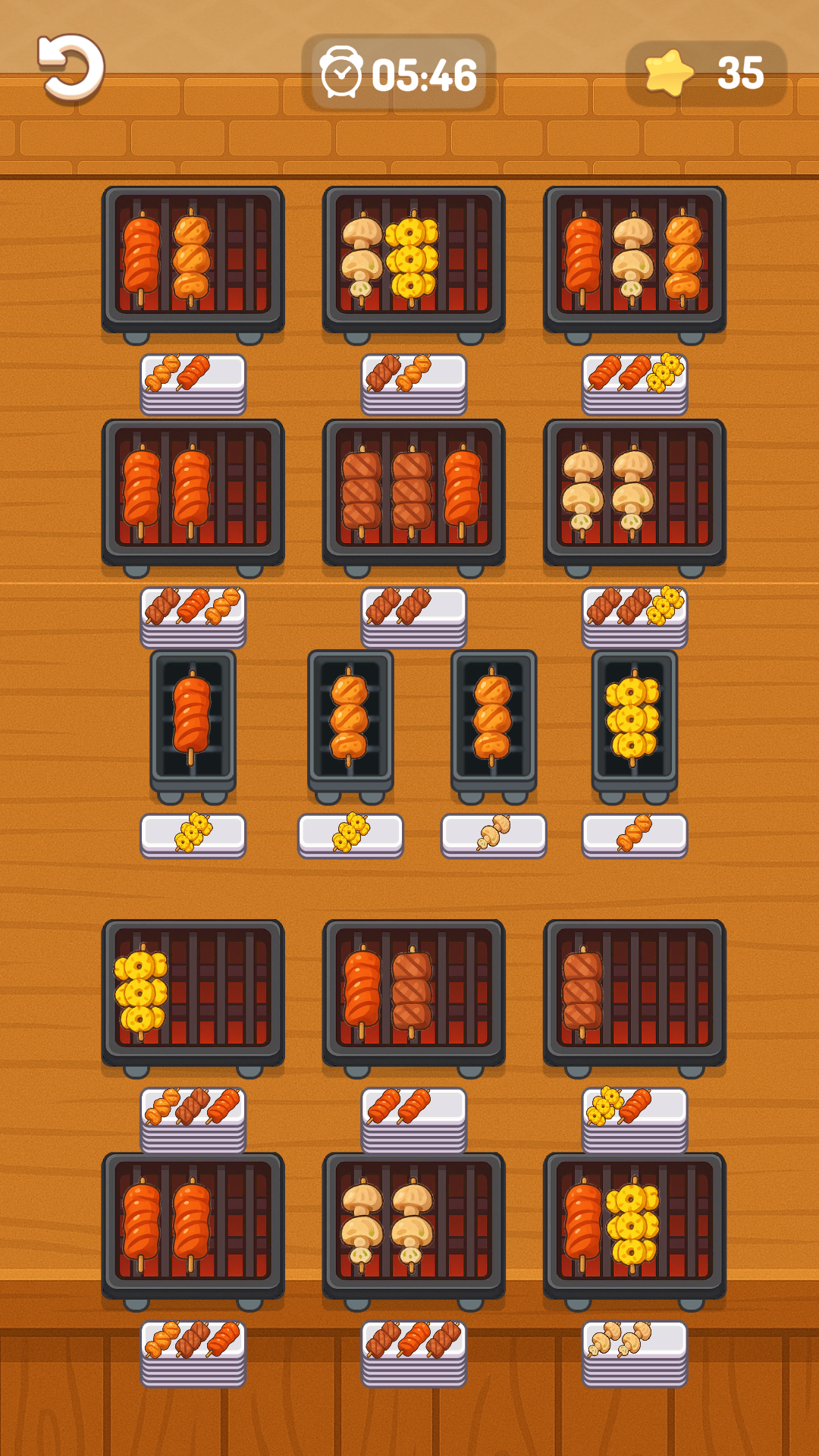Tap the undo arrow button

pos(71,68)
